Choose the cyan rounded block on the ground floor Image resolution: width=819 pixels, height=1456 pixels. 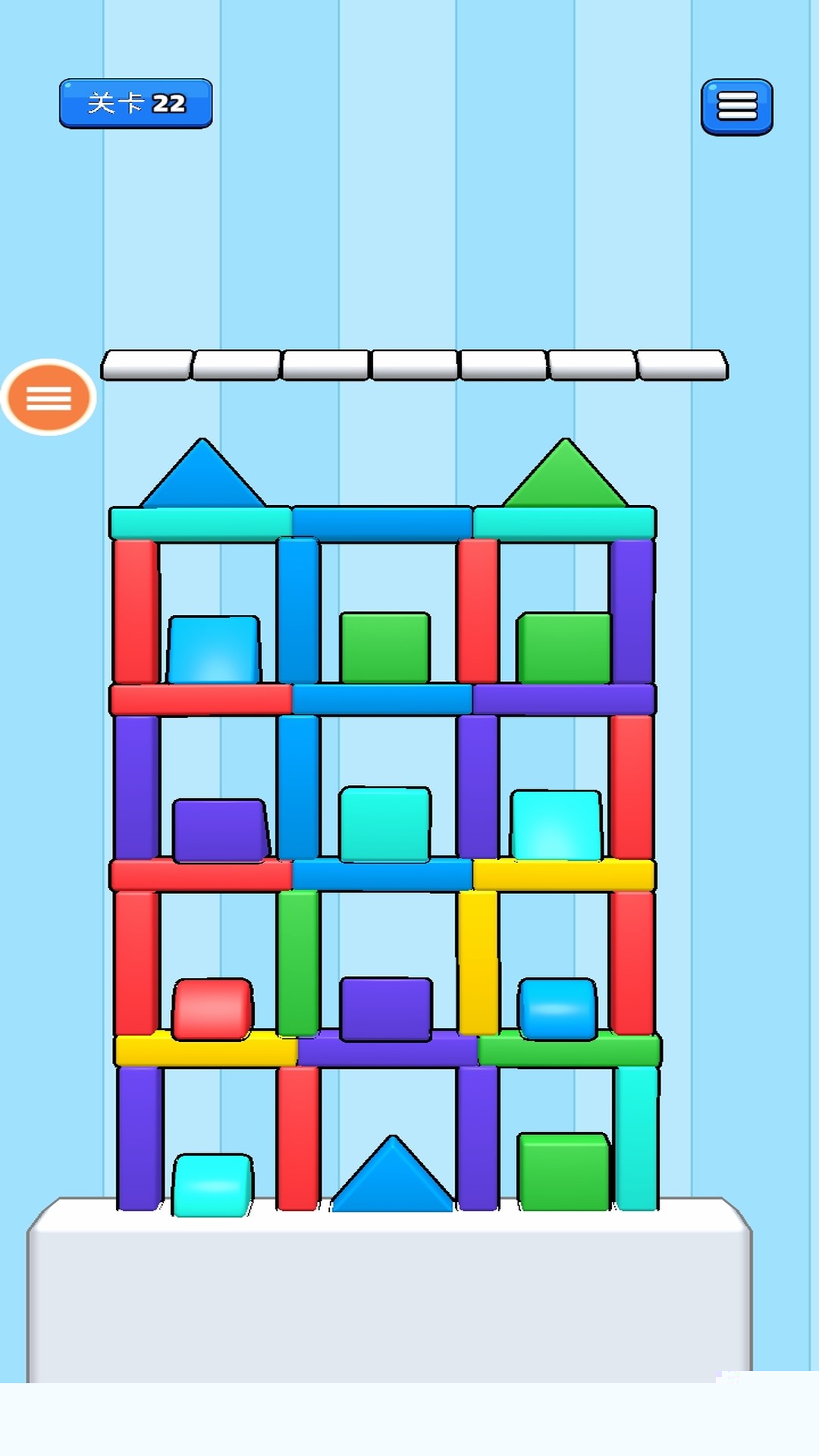212,1185
